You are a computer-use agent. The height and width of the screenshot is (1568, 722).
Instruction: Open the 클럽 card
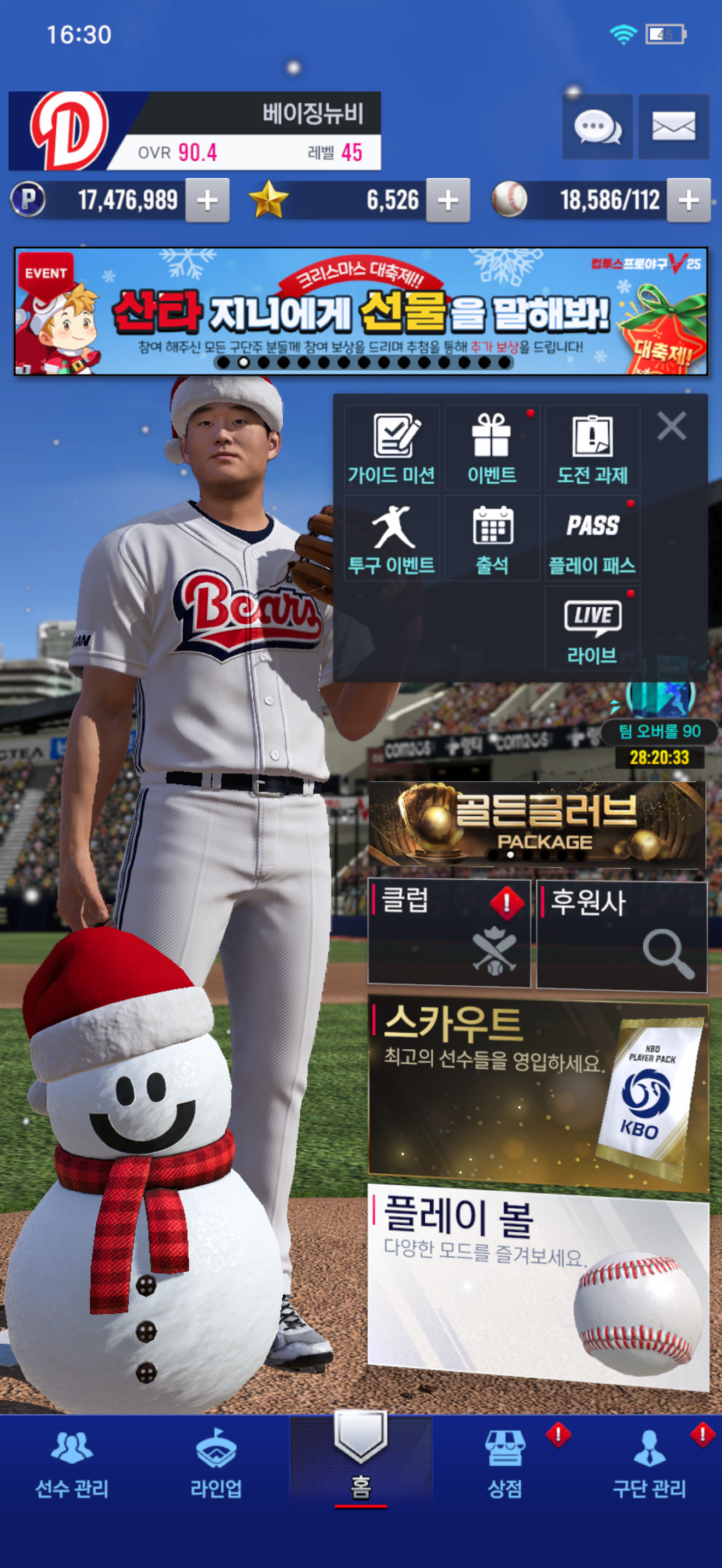pyautogui.click(x=449, y=931)
